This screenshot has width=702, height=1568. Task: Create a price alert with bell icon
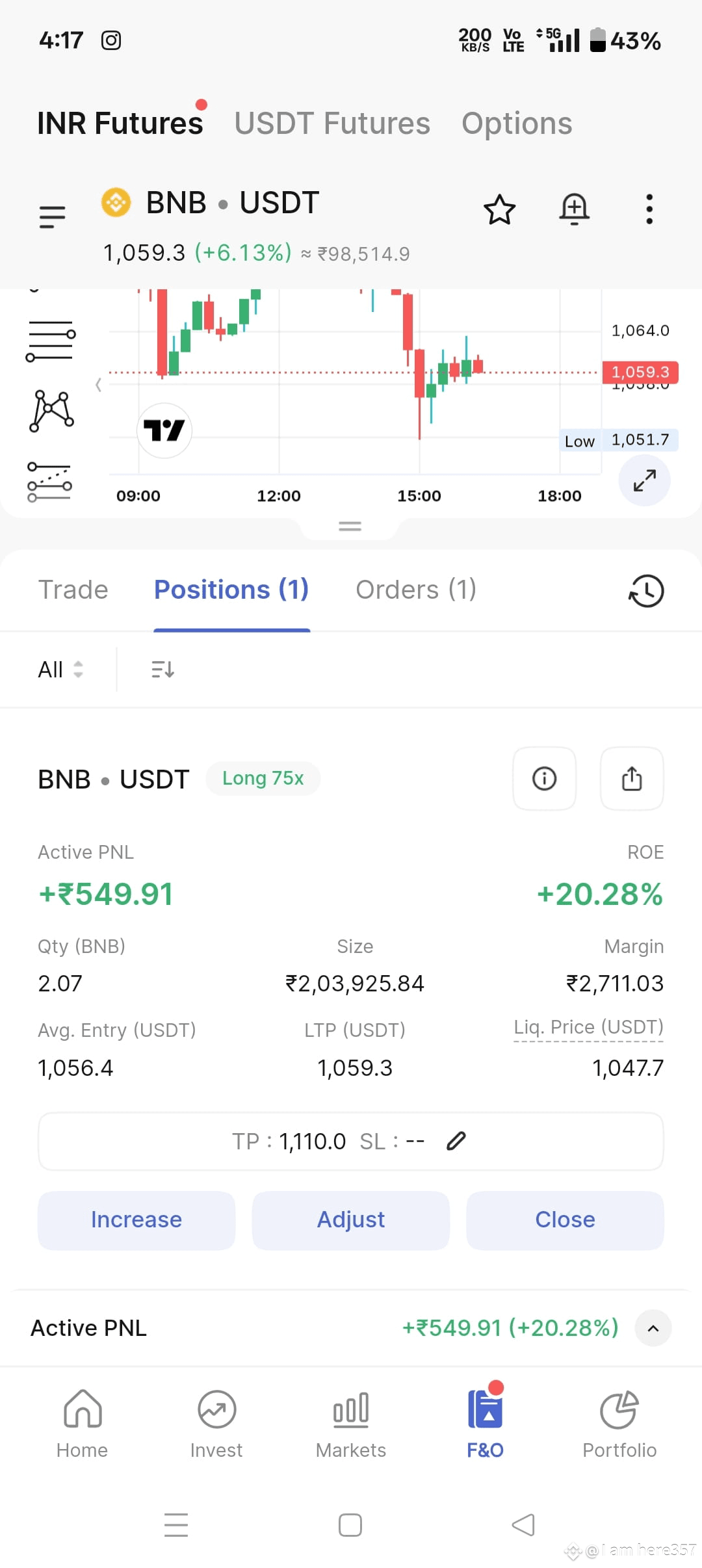[575, 209]
